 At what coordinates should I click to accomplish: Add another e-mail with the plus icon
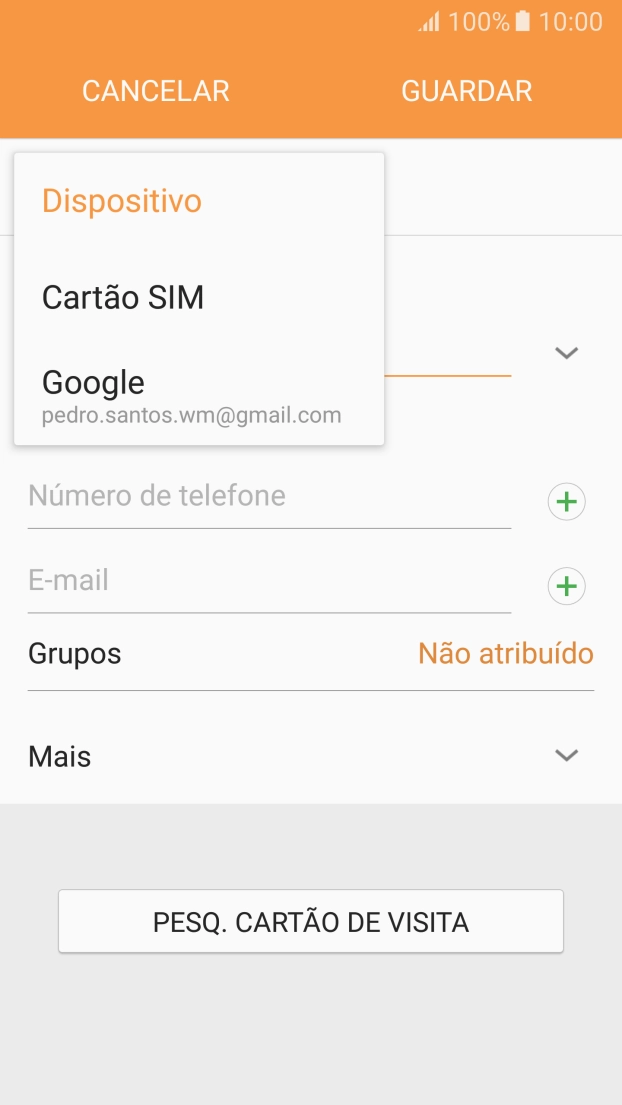[x=567, y=586]
